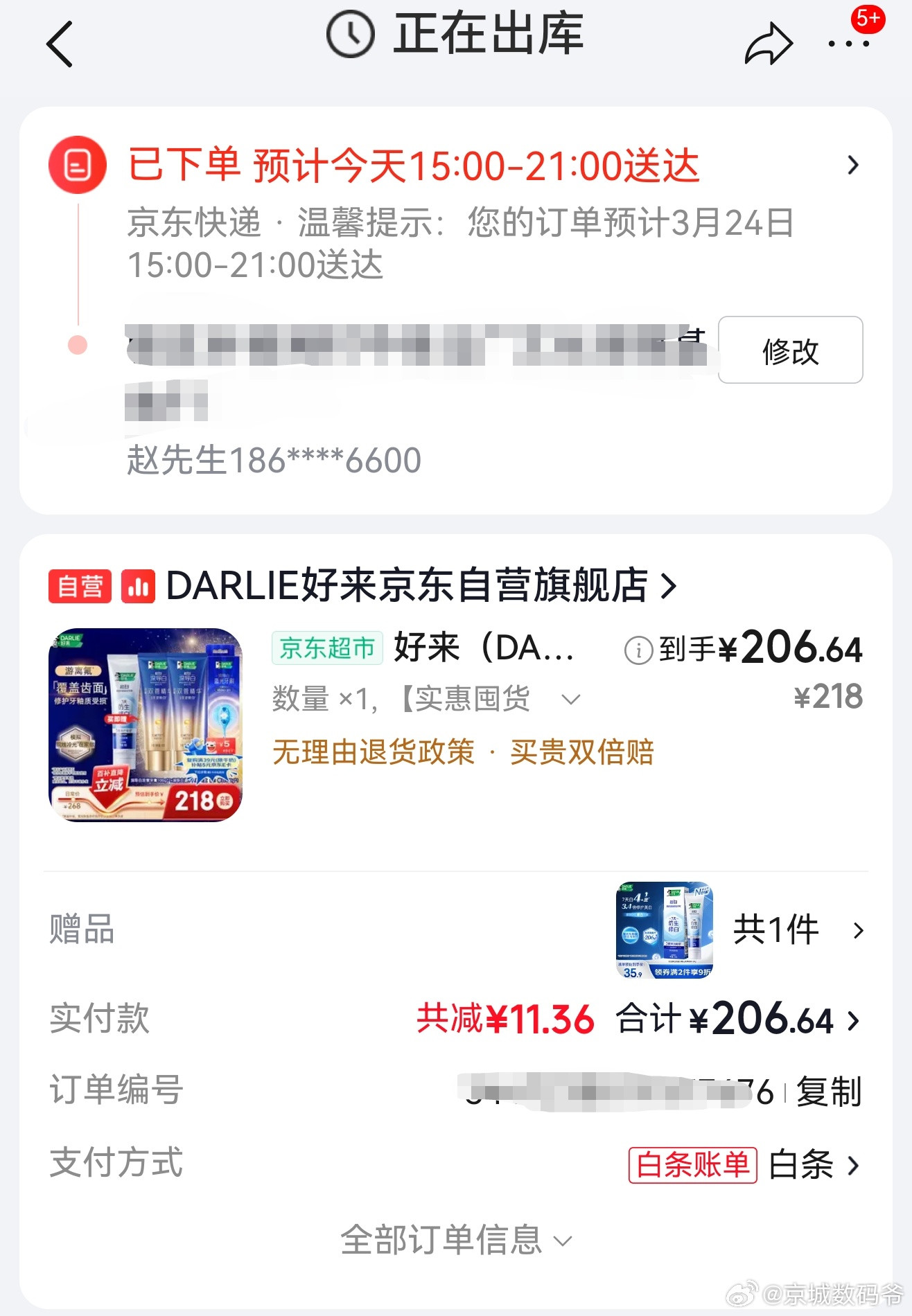912x1316 pixels.
Task: Go back using the left arrow
Action: 61,43
